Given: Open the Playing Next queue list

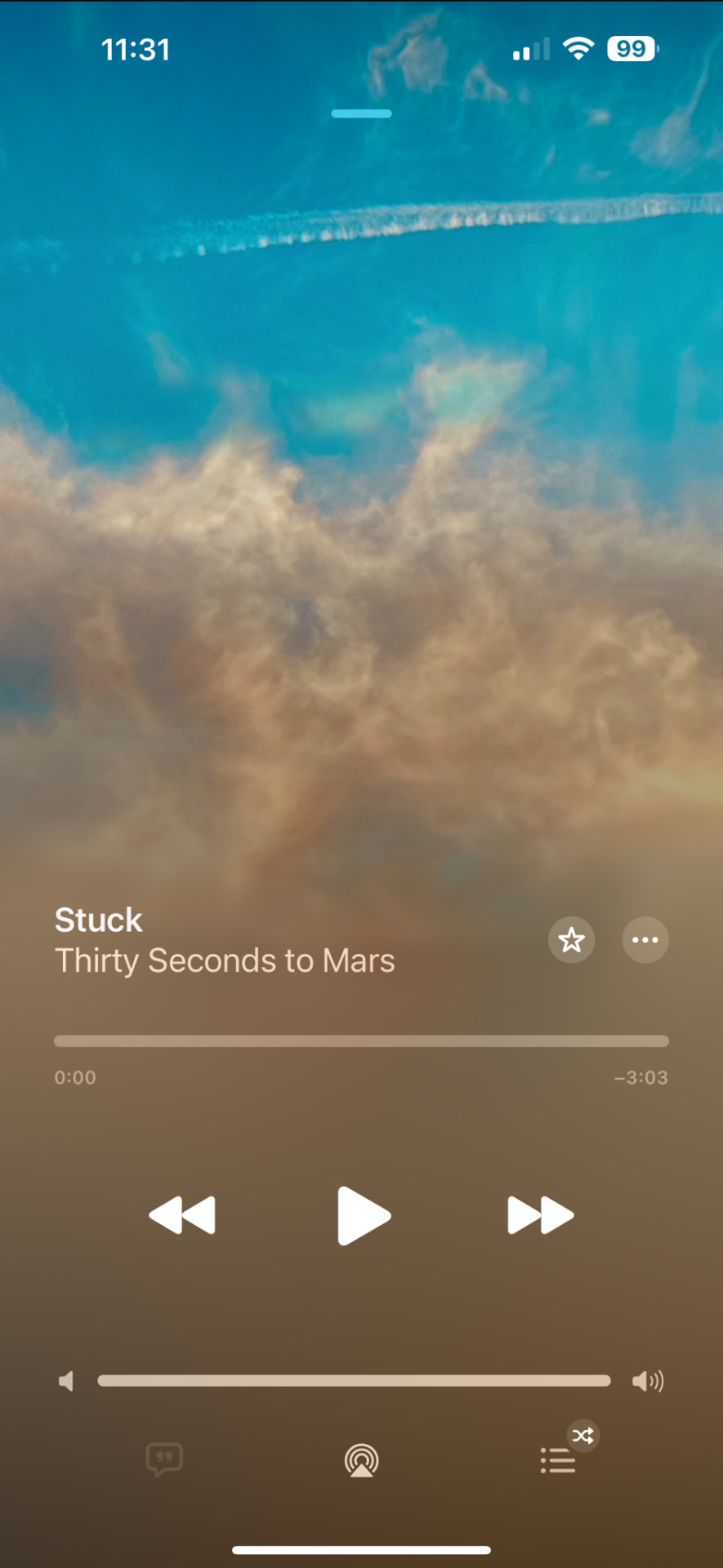Looking at the screenshot, I should (x=559, y=1460).
